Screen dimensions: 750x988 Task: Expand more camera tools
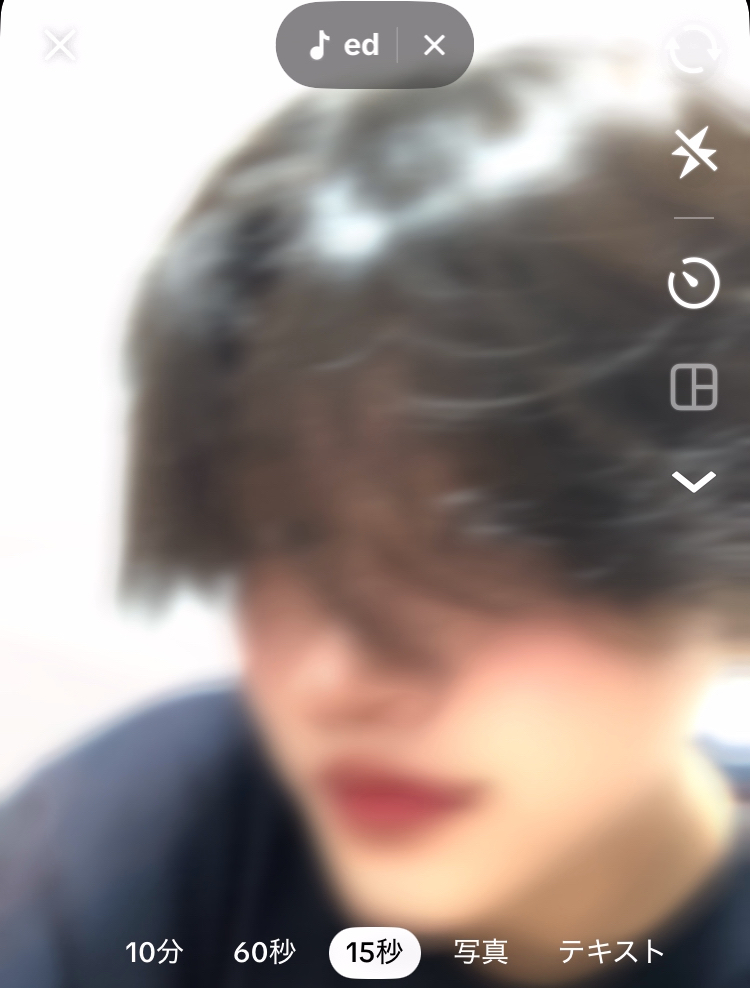693,482
